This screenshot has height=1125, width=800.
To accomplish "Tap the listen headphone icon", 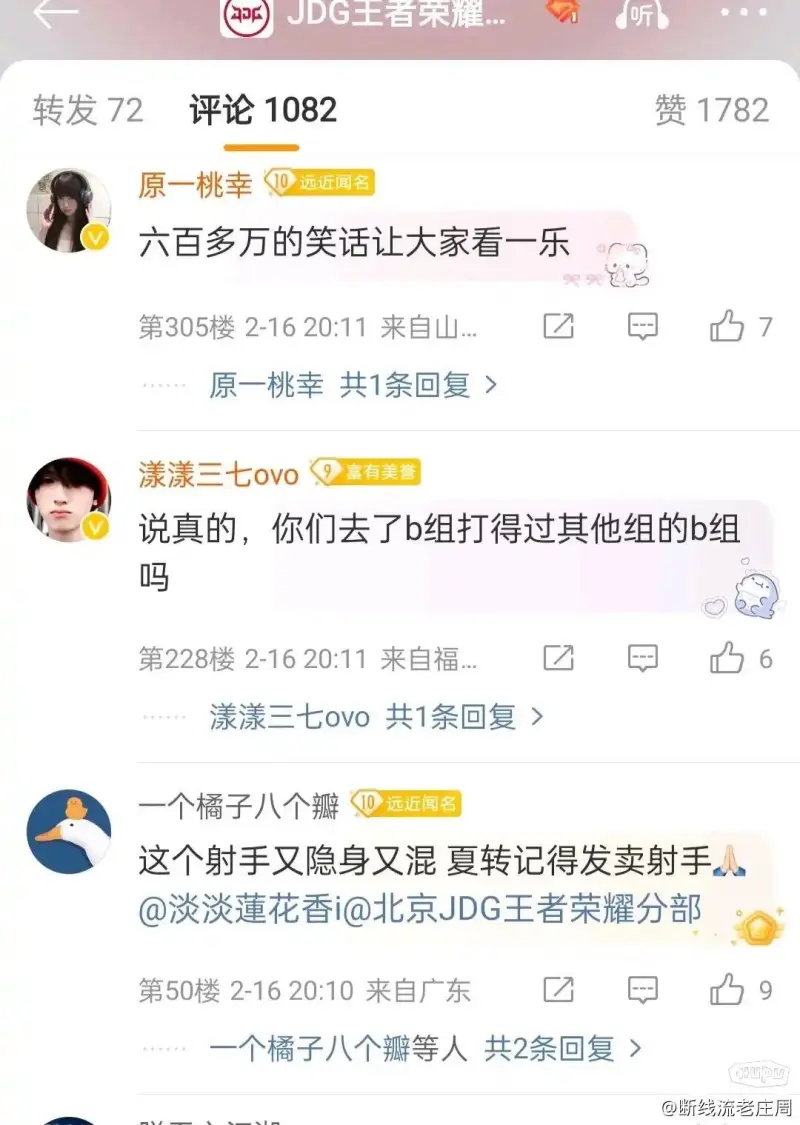I will 641,14.
